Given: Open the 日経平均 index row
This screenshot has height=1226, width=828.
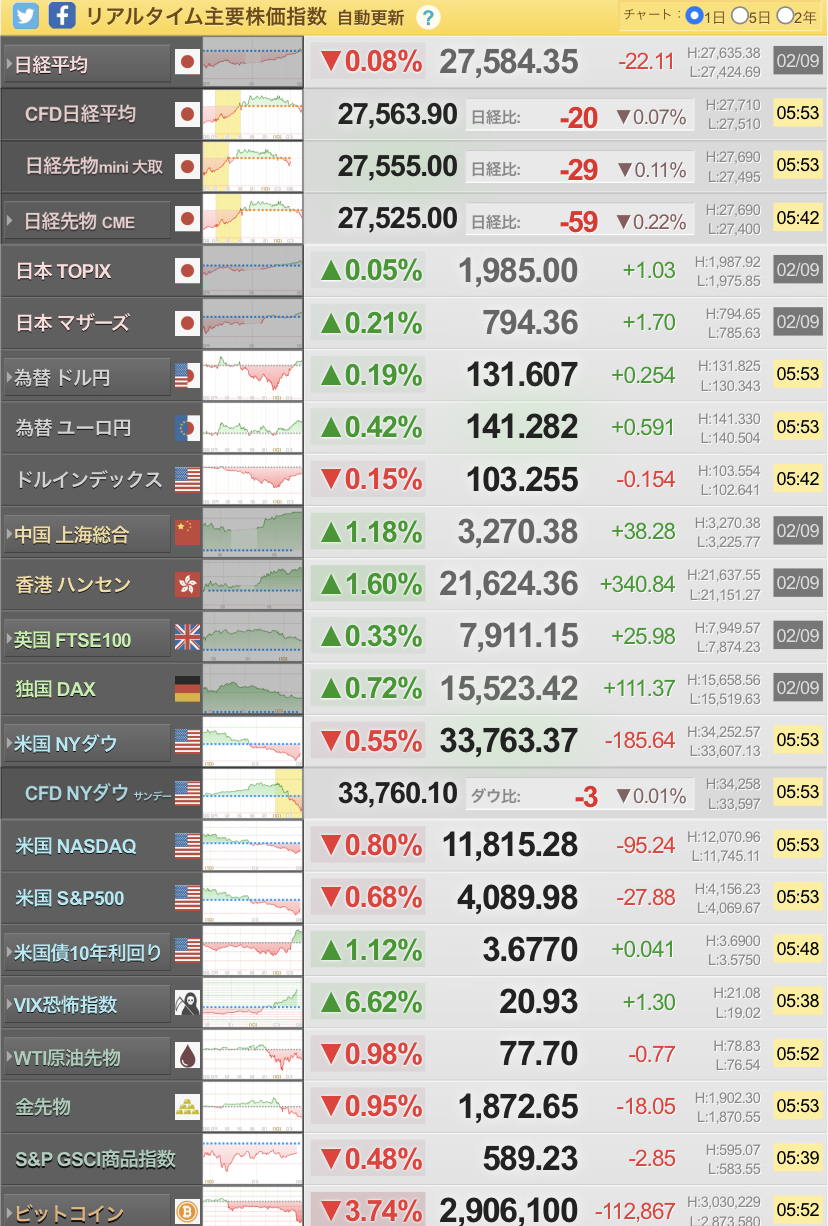Looking at the screenshot, I should click(x=88, y=64).
